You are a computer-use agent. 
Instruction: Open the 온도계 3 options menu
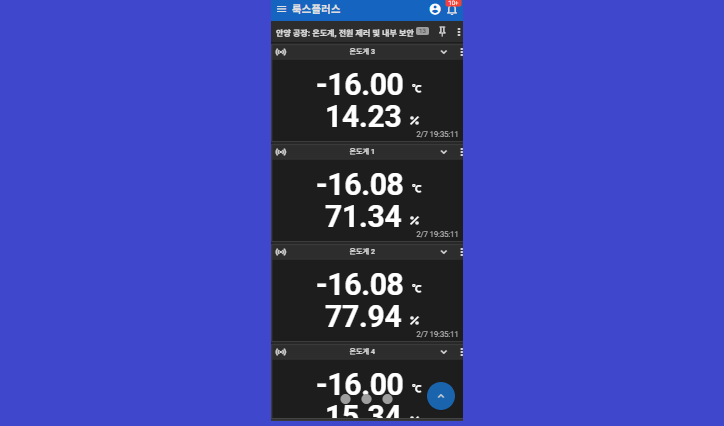point(461,51)
